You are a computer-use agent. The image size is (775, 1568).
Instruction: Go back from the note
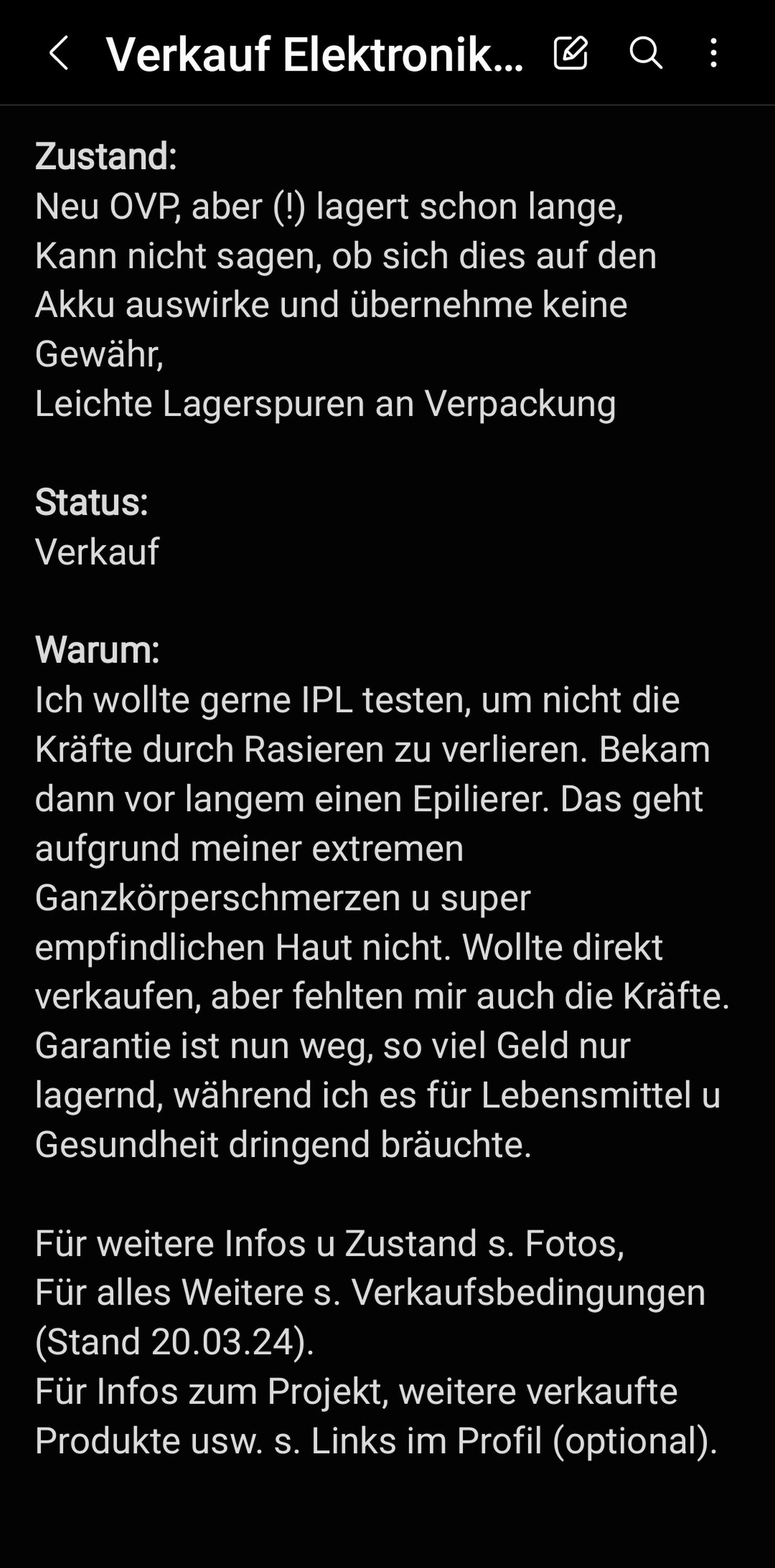(x=59, y=53)
